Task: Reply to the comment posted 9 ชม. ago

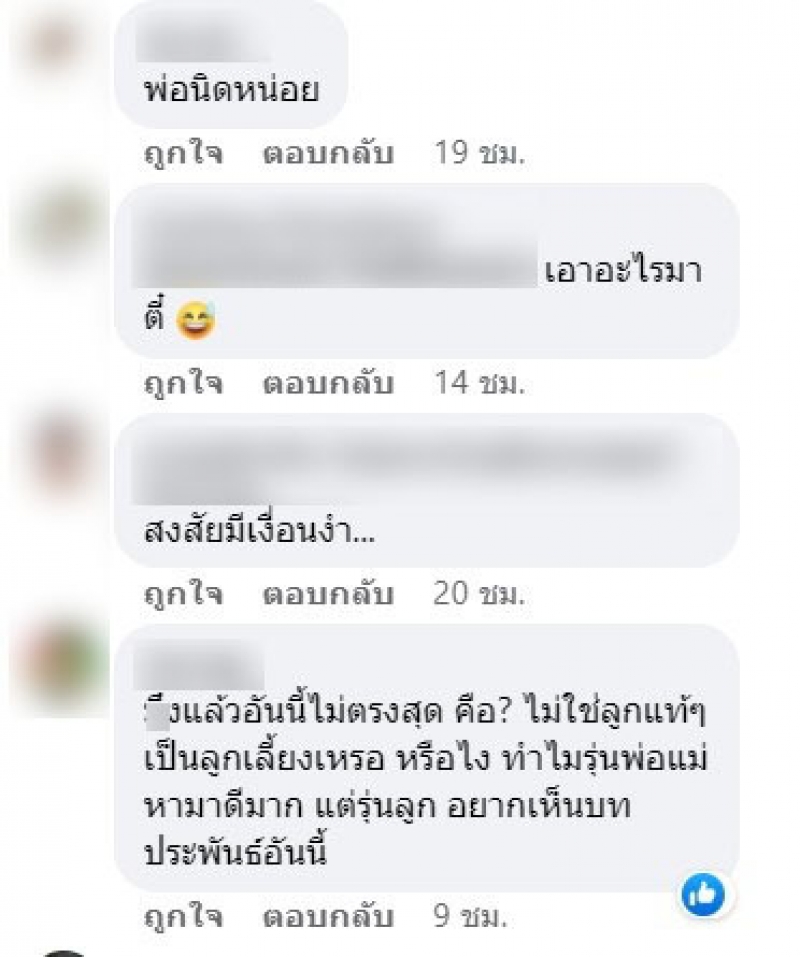Action: click(328, 915)
